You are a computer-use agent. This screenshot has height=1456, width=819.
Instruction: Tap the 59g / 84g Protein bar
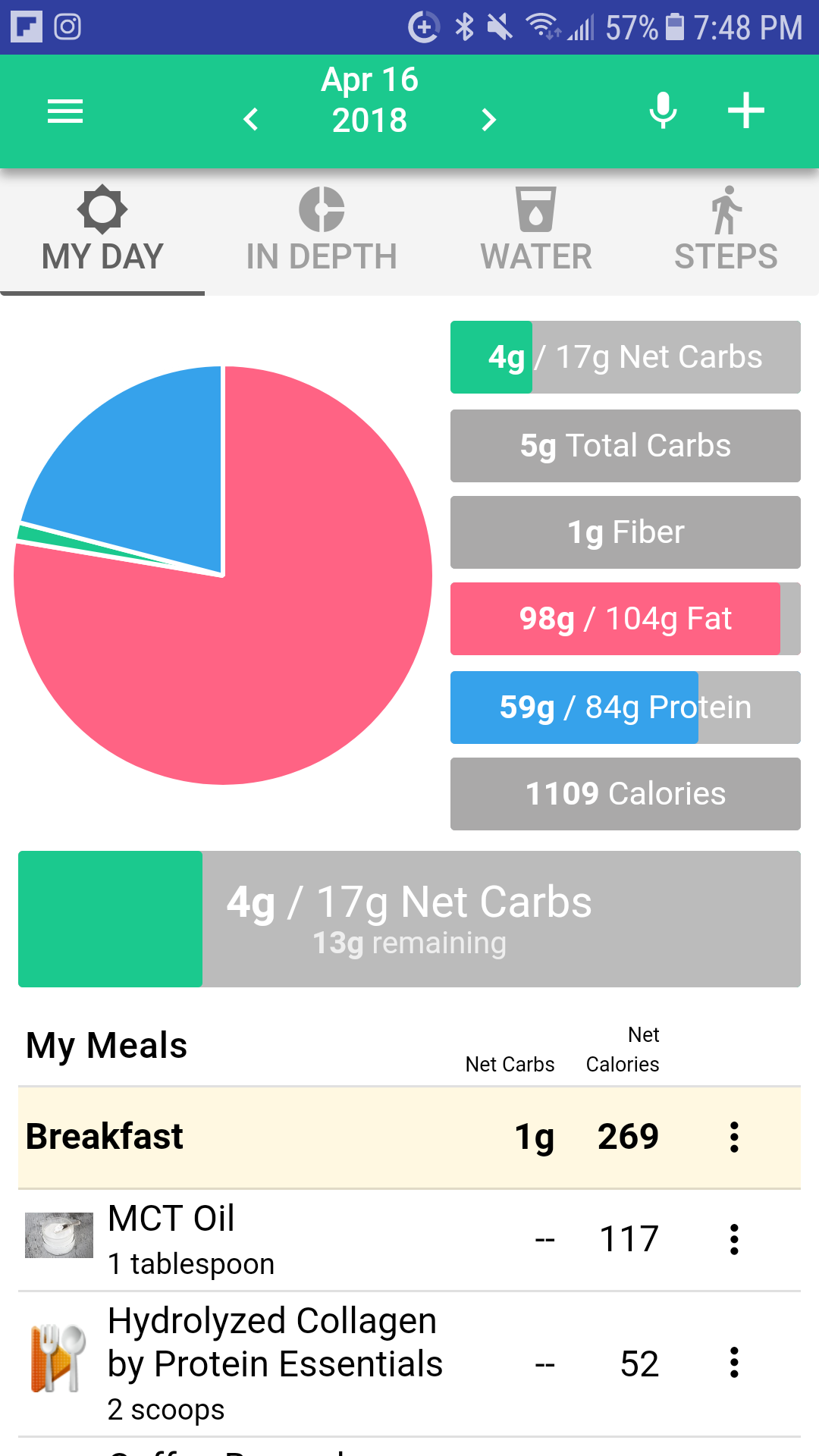click(x=626, y=708)
